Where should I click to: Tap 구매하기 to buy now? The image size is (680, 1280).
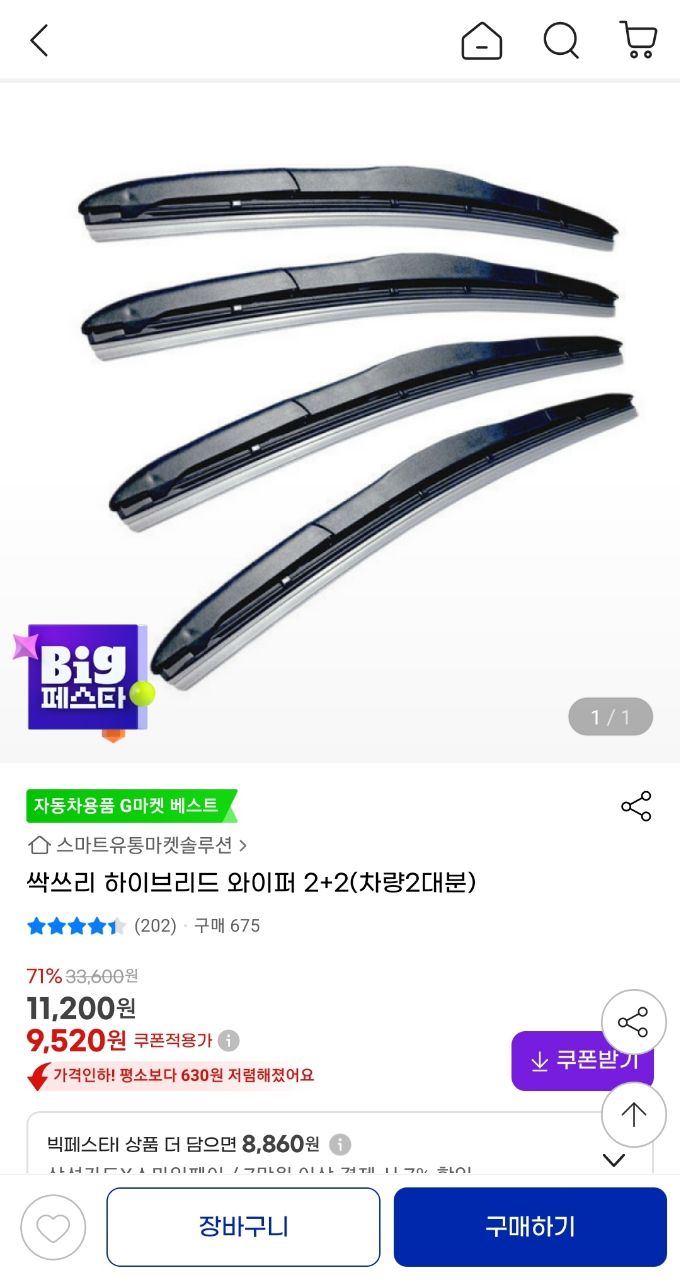coord(530,1227)
